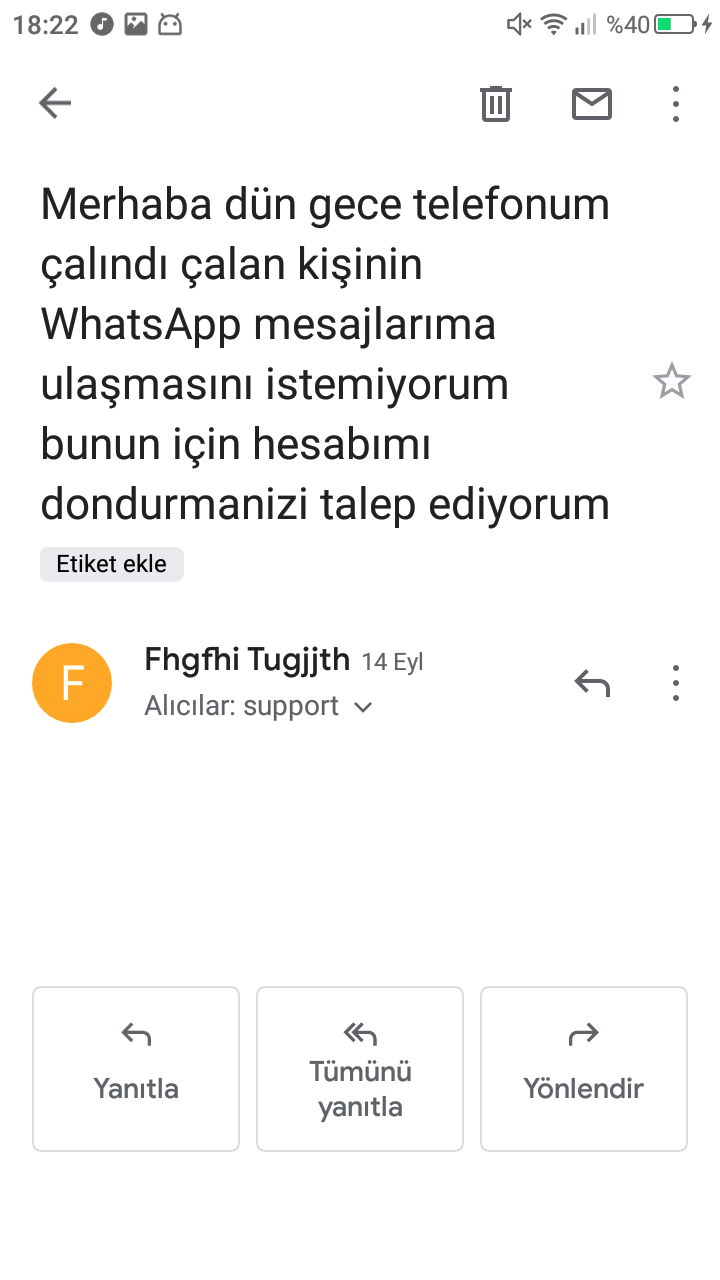
Task: Mark email as unread
Action: (x=591, y=103)
